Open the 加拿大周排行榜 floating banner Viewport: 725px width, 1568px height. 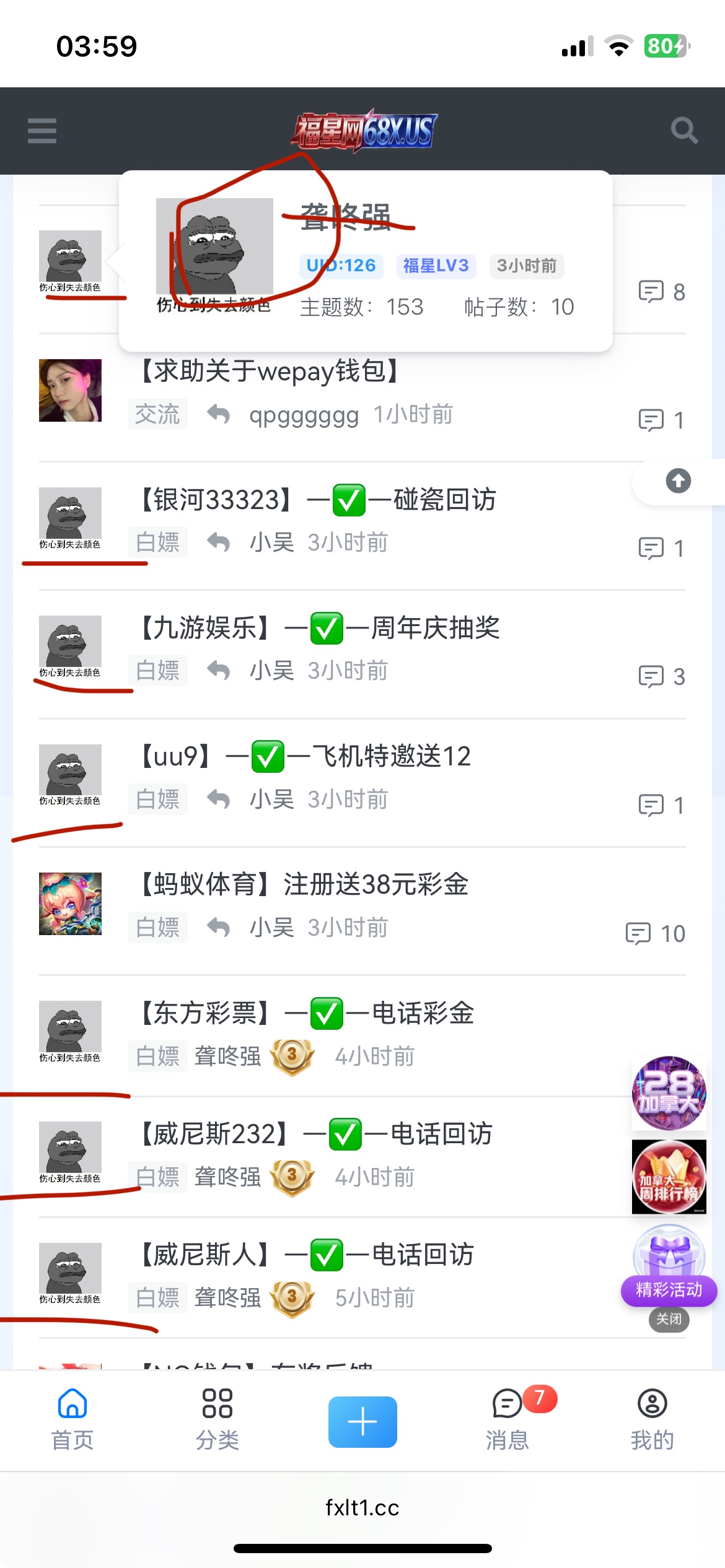(x=669, y=1177)
